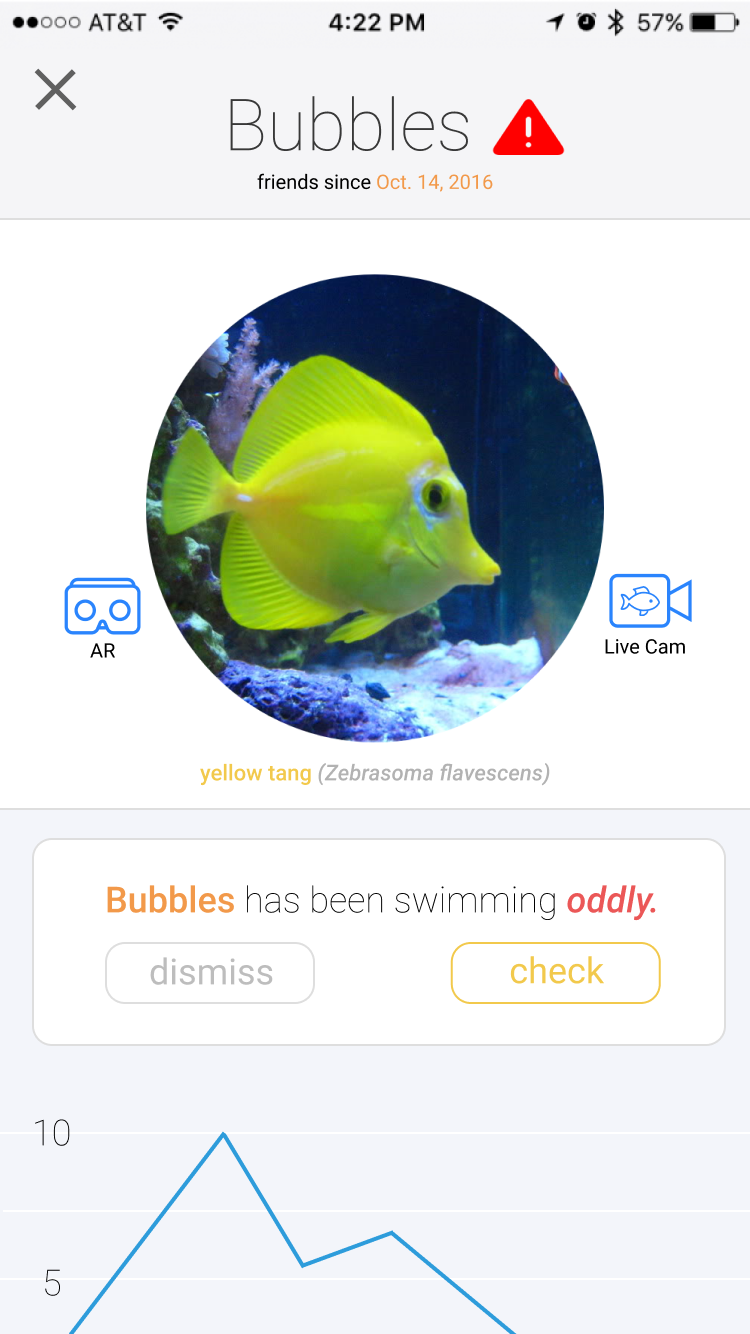
Task: Close the Bubbles profile screen
Action: [56, 90]
